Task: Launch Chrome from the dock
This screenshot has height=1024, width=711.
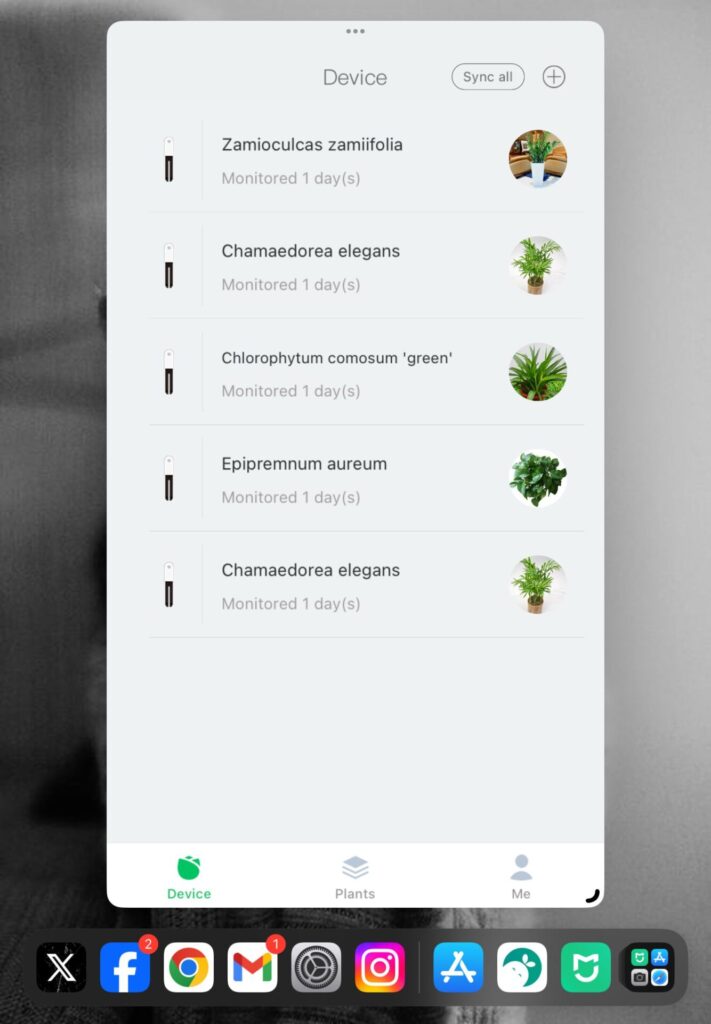Action: [189, 967]
